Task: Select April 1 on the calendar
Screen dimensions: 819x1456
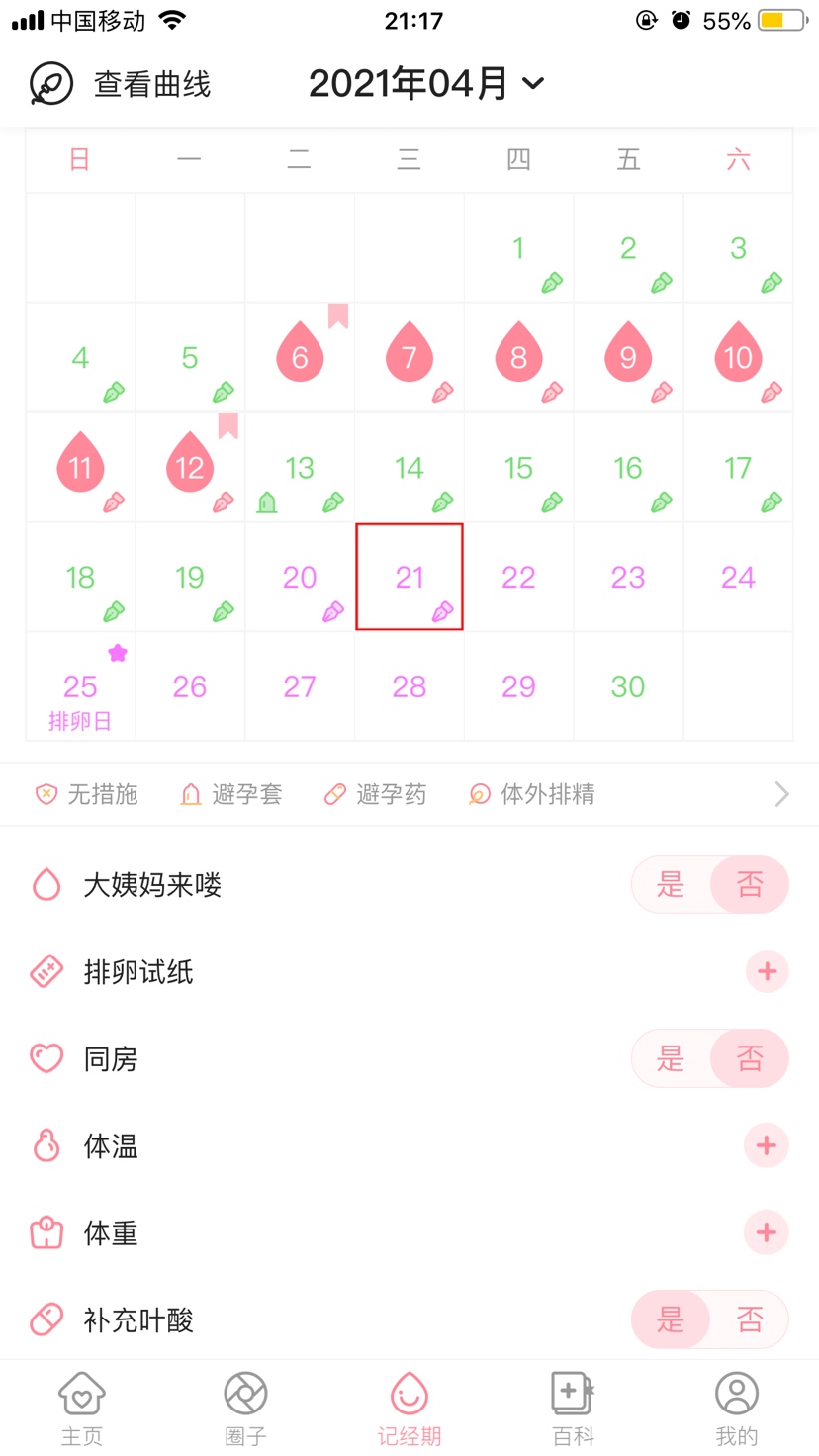Action: coord(518,248)
